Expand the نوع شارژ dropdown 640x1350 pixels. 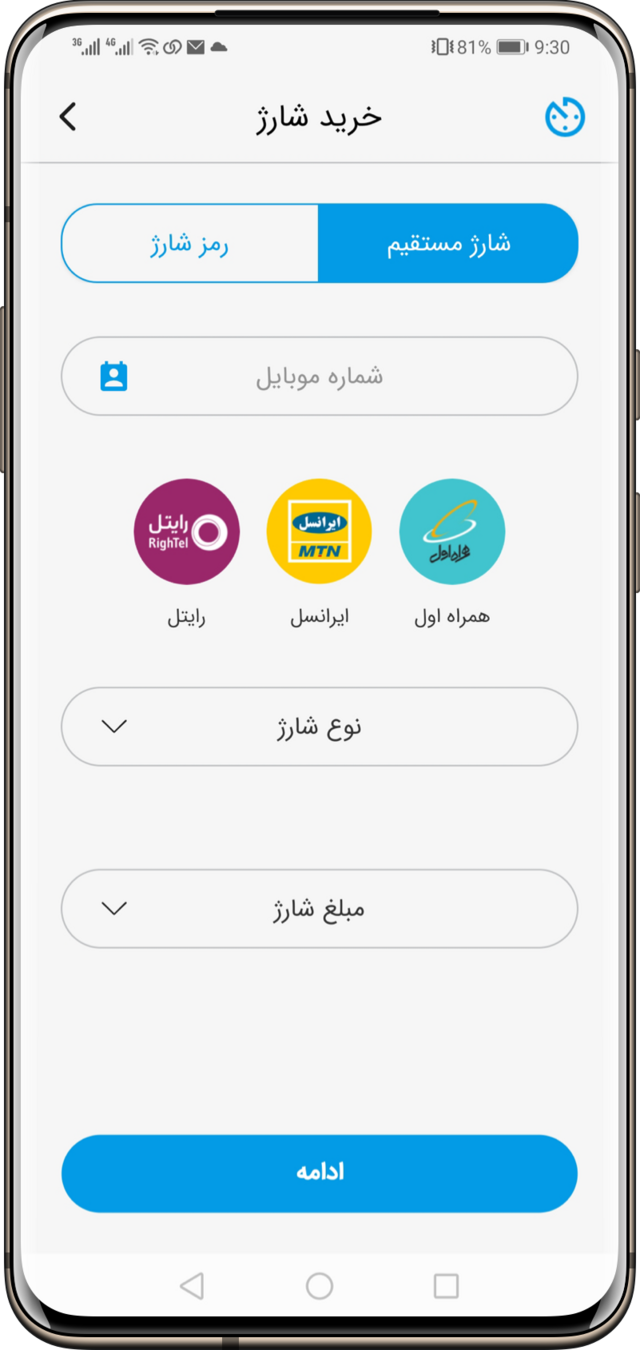click(x=319, y=727)
